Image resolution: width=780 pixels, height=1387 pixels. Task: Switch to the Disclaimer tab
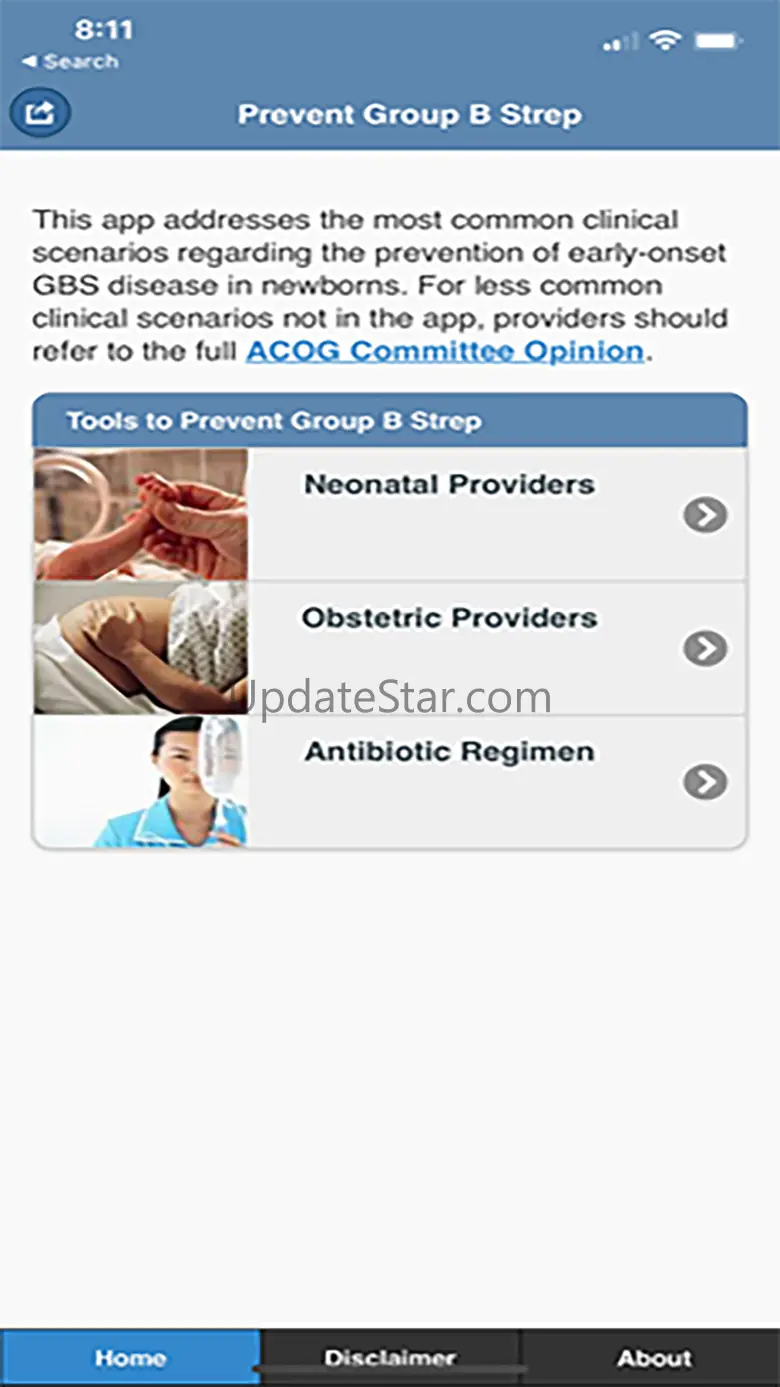[390, 1358]
